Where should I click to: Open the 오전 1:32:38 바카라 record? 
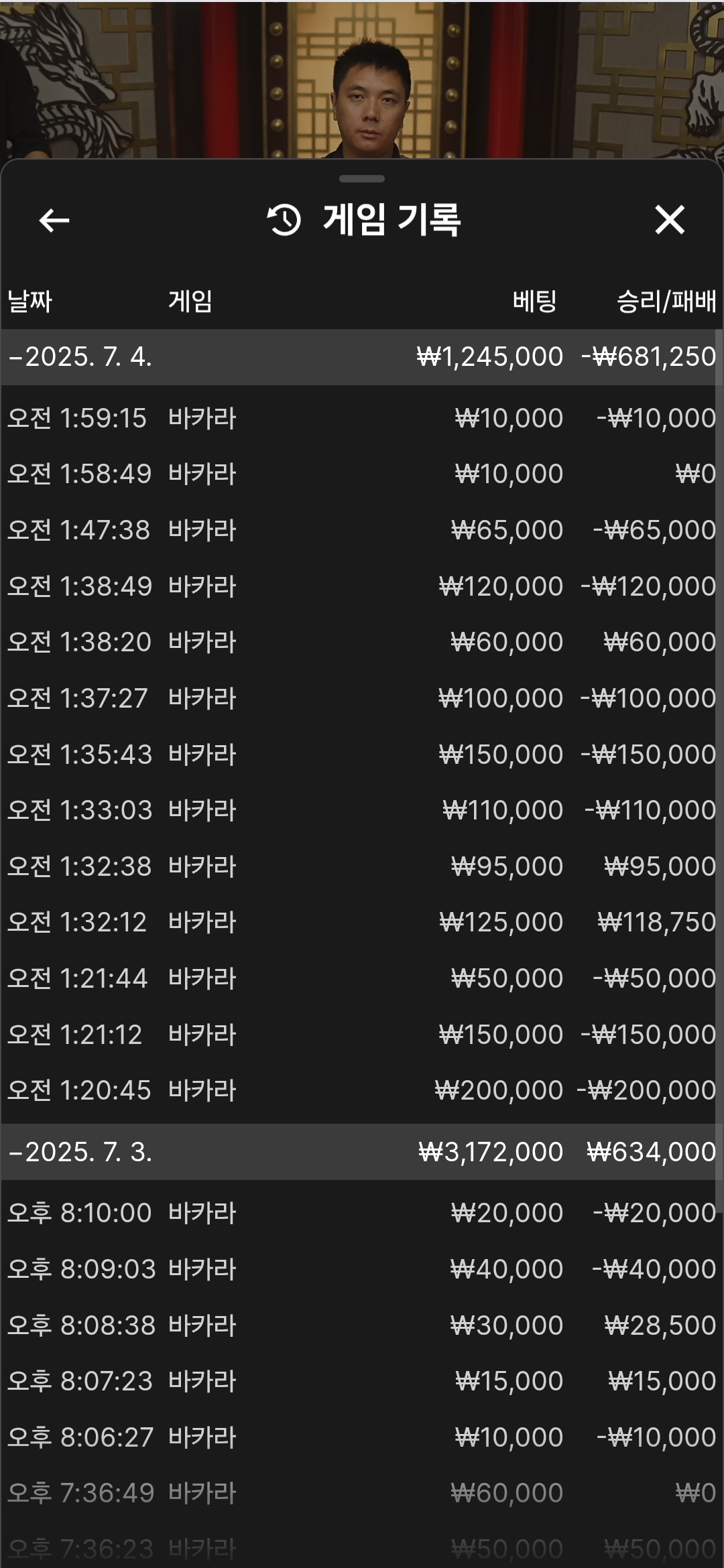click(x=362, y=866)
